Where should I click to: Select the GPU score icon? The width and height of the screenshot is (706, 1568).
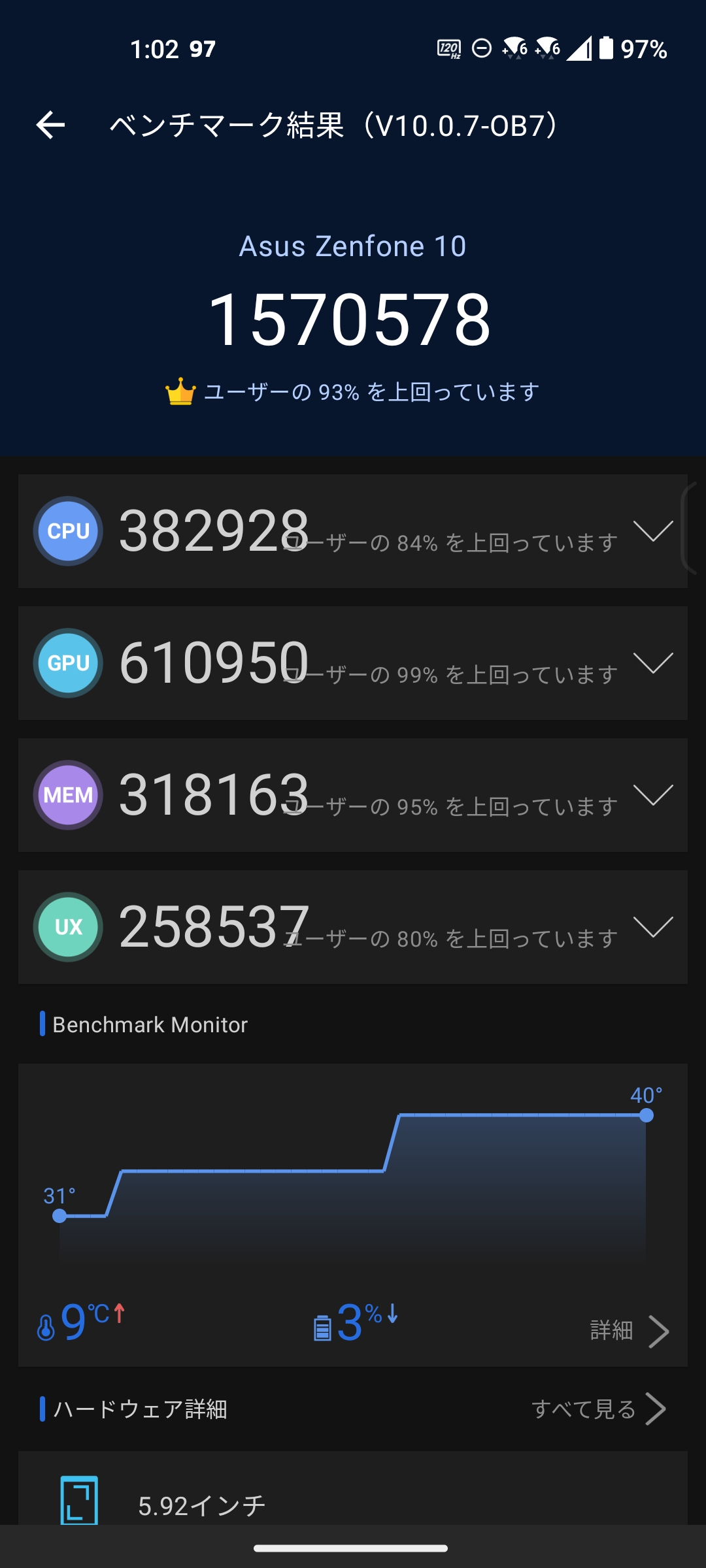(x=67, y=663)
